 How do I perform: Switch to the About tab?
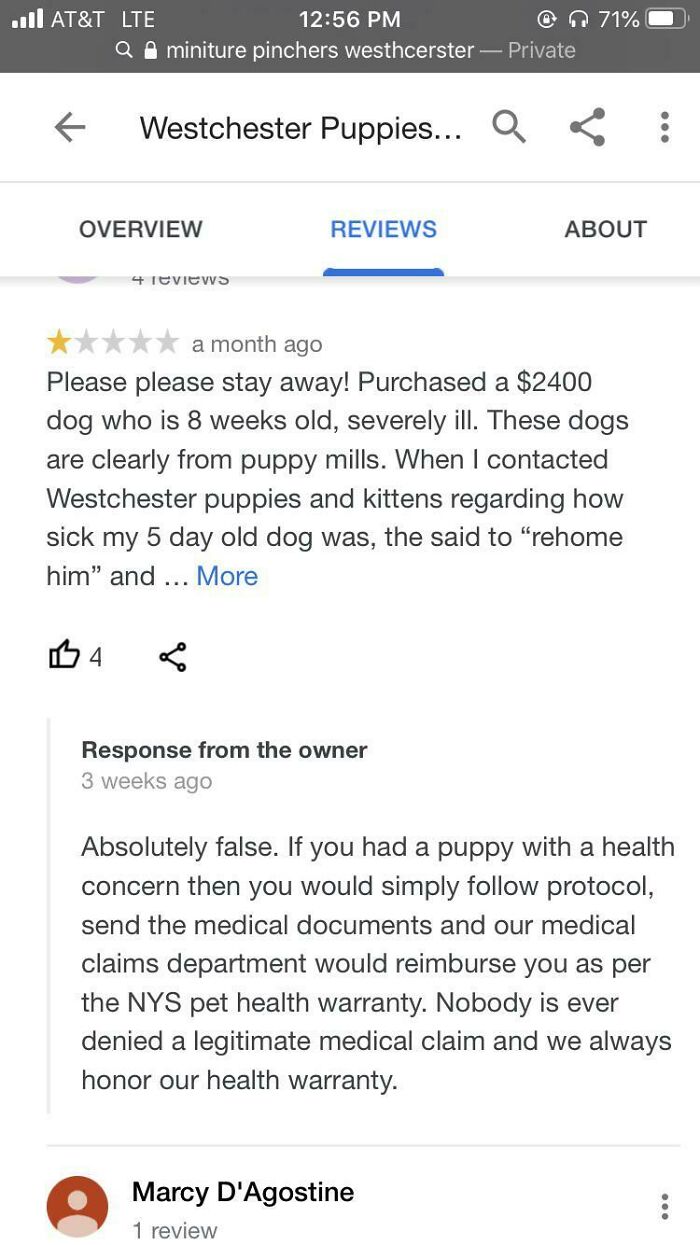tap(605, 229)
